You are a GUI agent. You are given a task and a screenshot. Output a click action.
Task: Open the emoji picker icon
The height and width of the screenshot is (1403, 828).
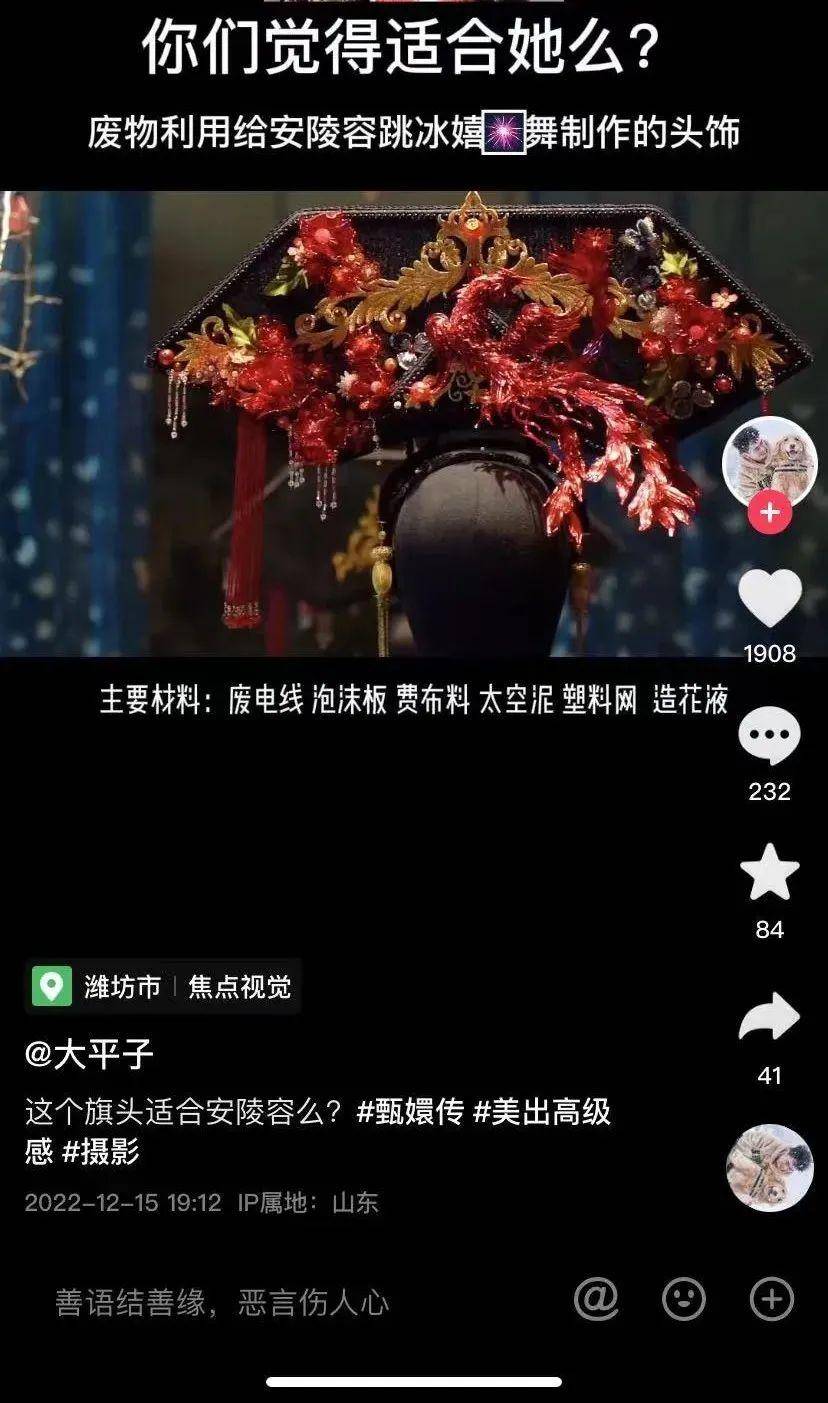tap(684, 1299)
